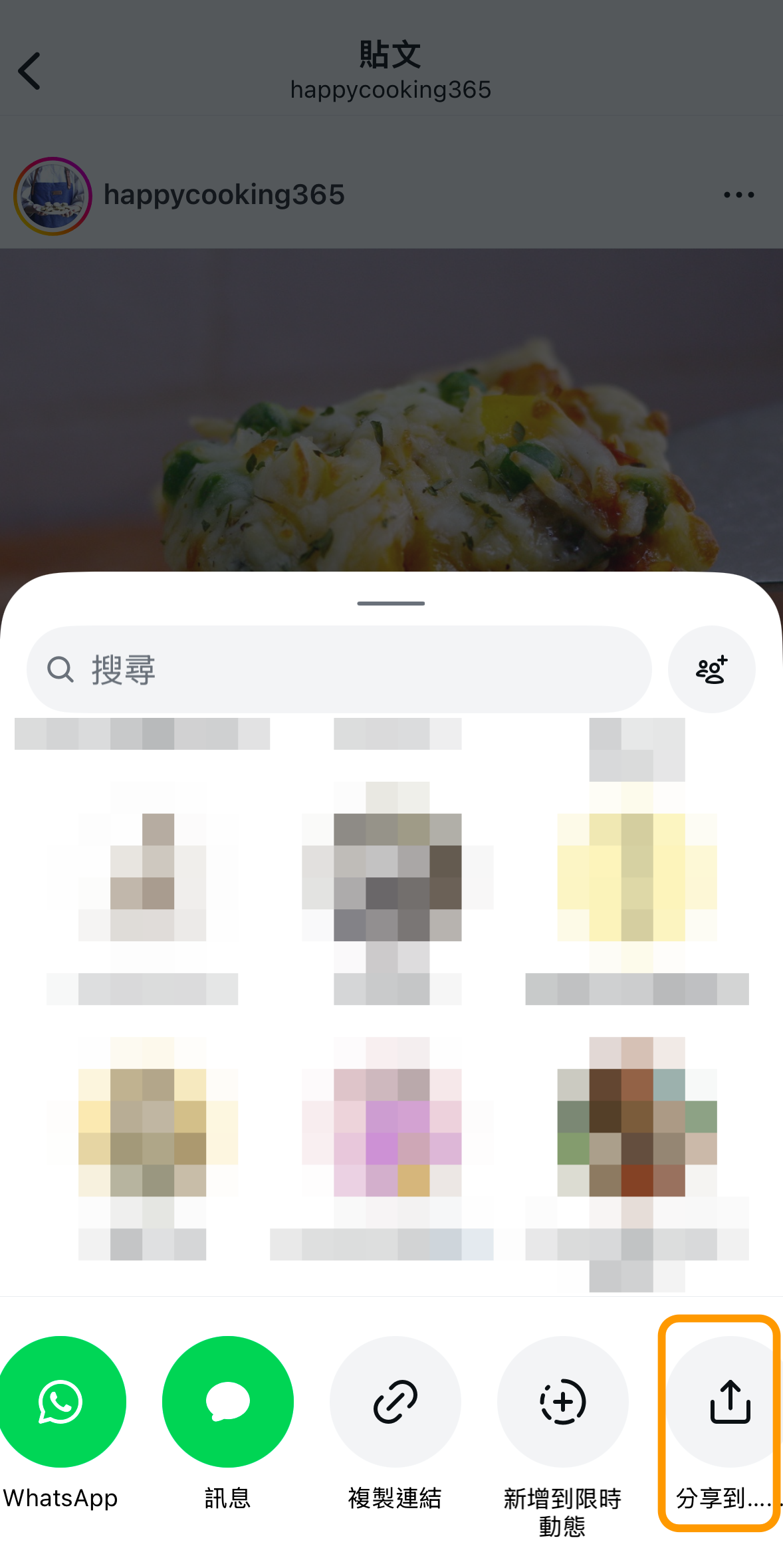The width and height of the screenshot is (783, 1568).
Task: Open the three-dot post options menu
Action: [738, 195]
